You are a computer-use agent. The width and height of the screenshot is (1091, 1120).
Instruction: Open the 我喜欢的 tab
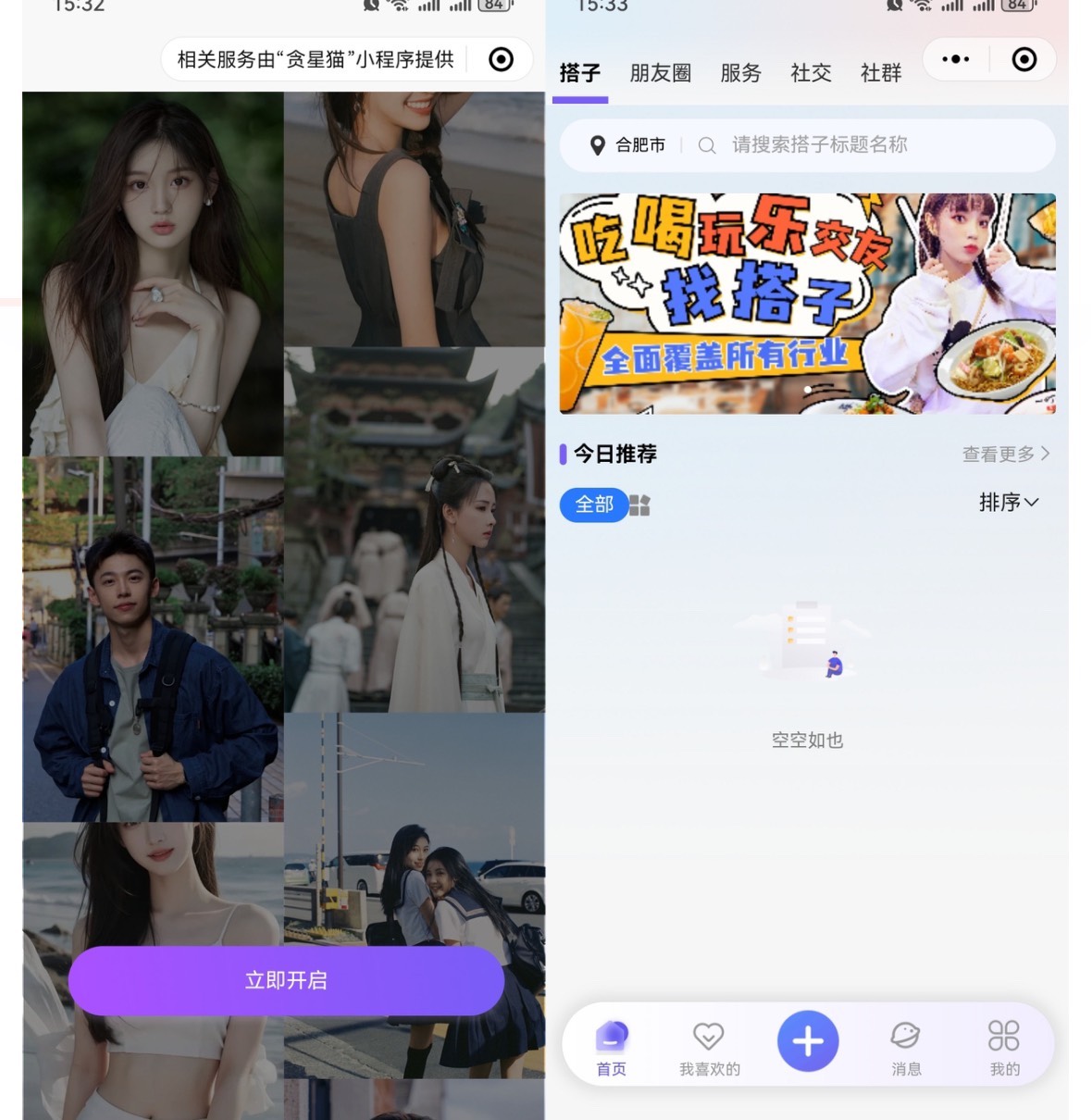(x=709, y=1047)
